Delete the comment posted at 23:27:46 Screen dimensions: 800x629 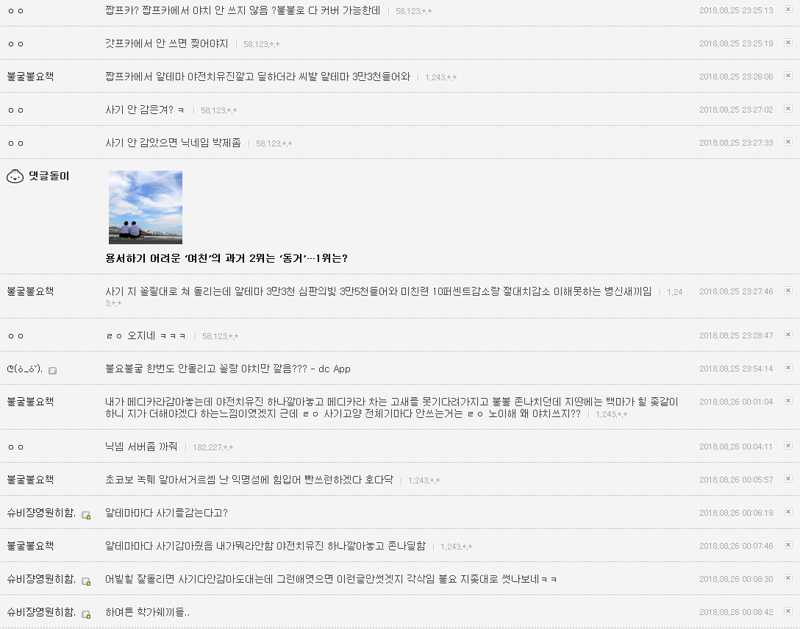[x=788, y=291]
